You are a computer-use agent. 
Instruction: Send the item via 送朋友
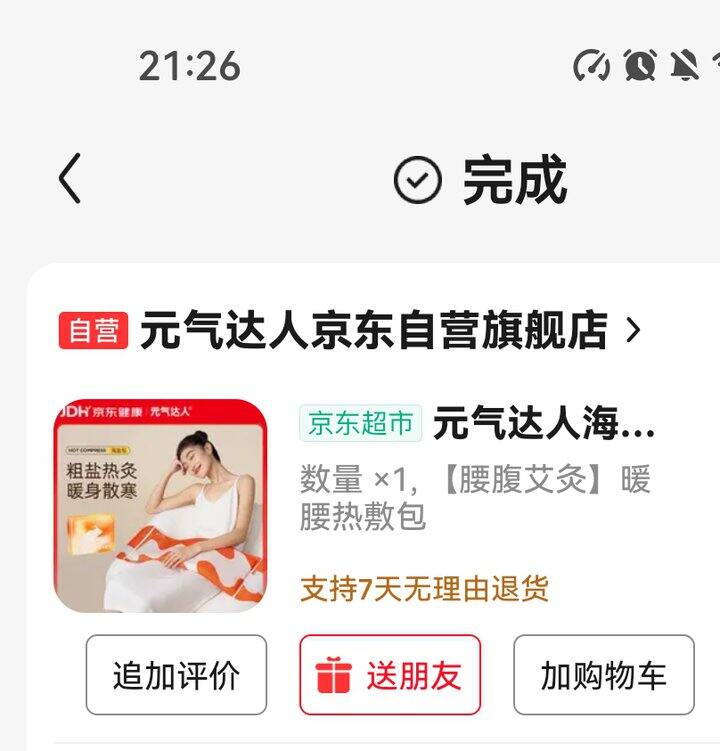coord(390,676)
